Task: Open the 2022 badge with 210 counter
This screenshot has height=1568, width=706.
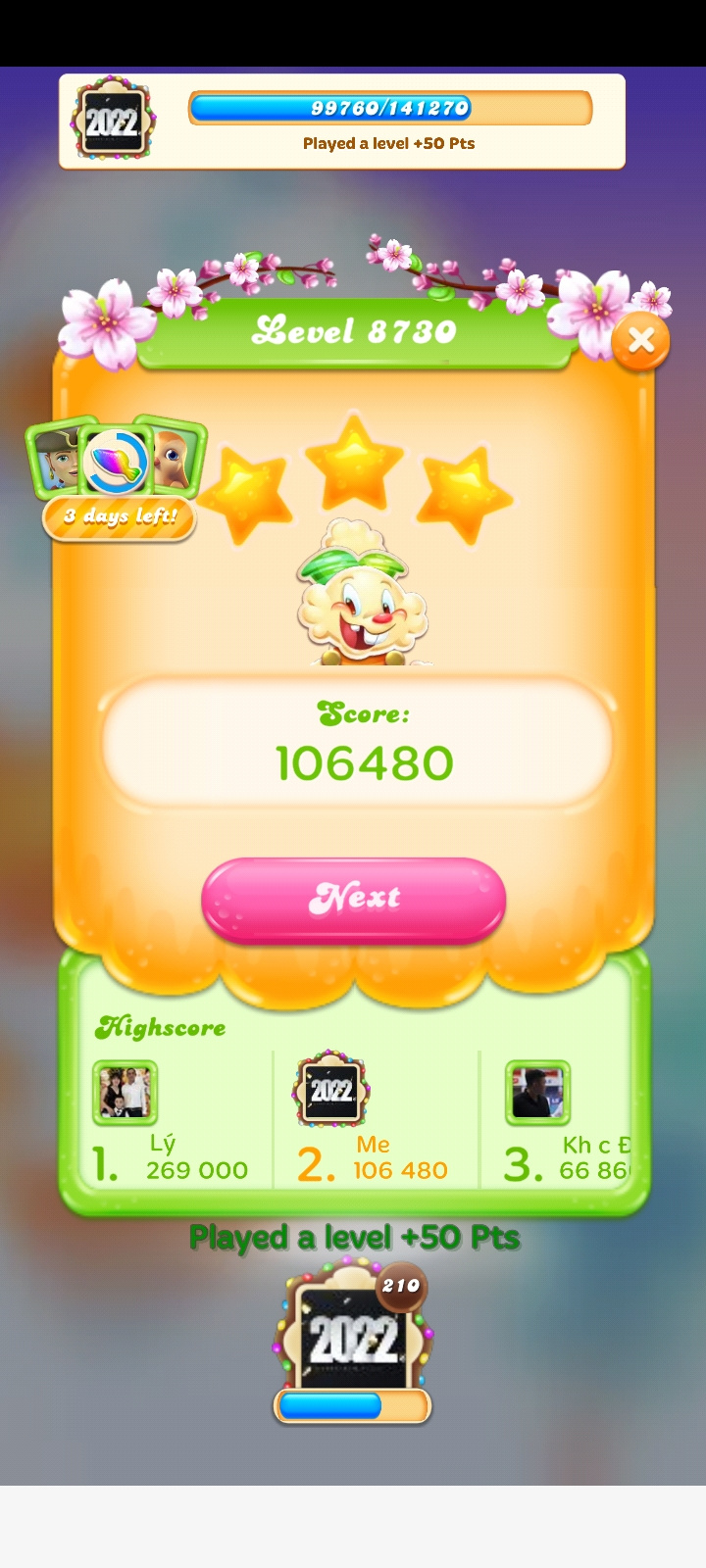Action: [352, 1340]
